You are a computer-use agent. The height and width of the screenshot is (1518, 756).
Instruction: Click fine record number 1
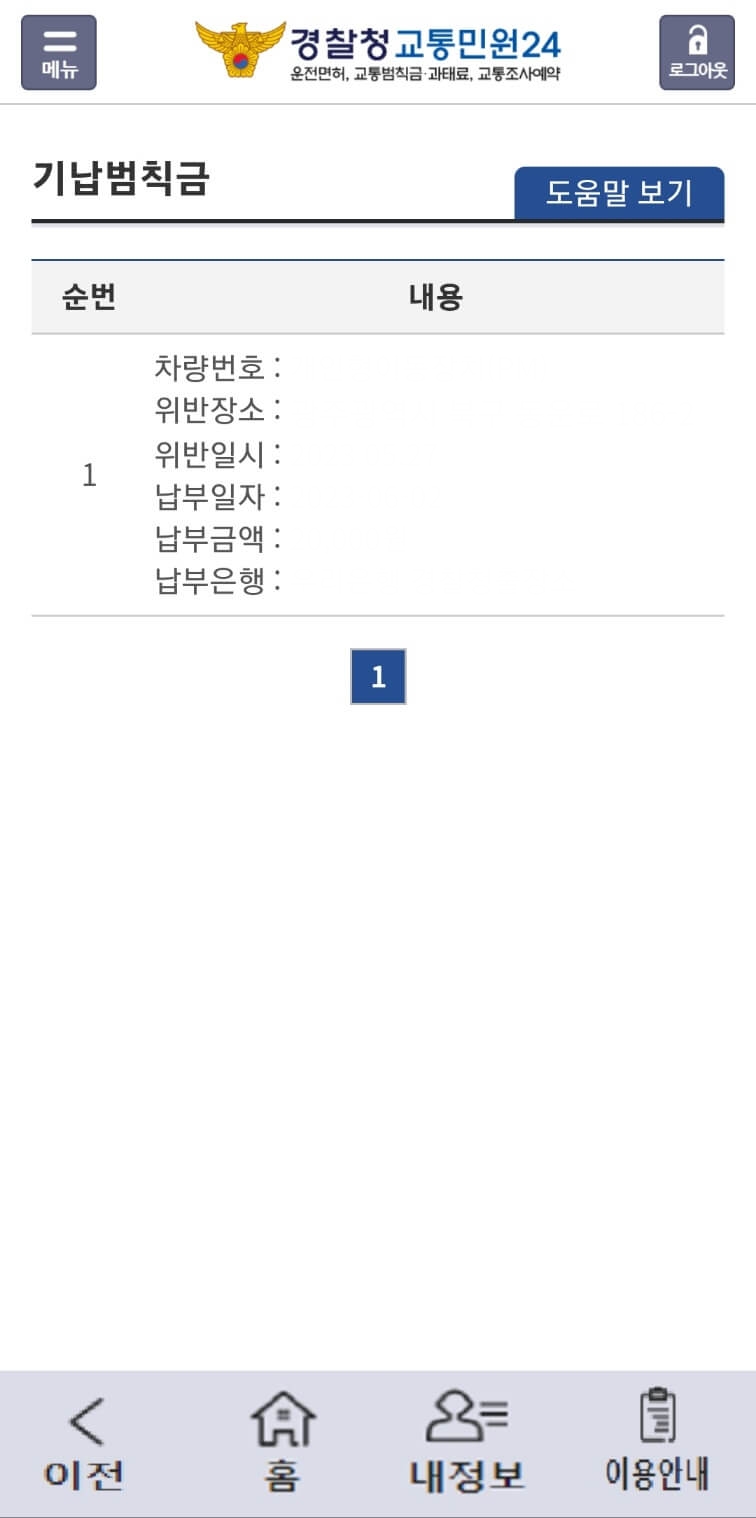(x=90, y=476)
